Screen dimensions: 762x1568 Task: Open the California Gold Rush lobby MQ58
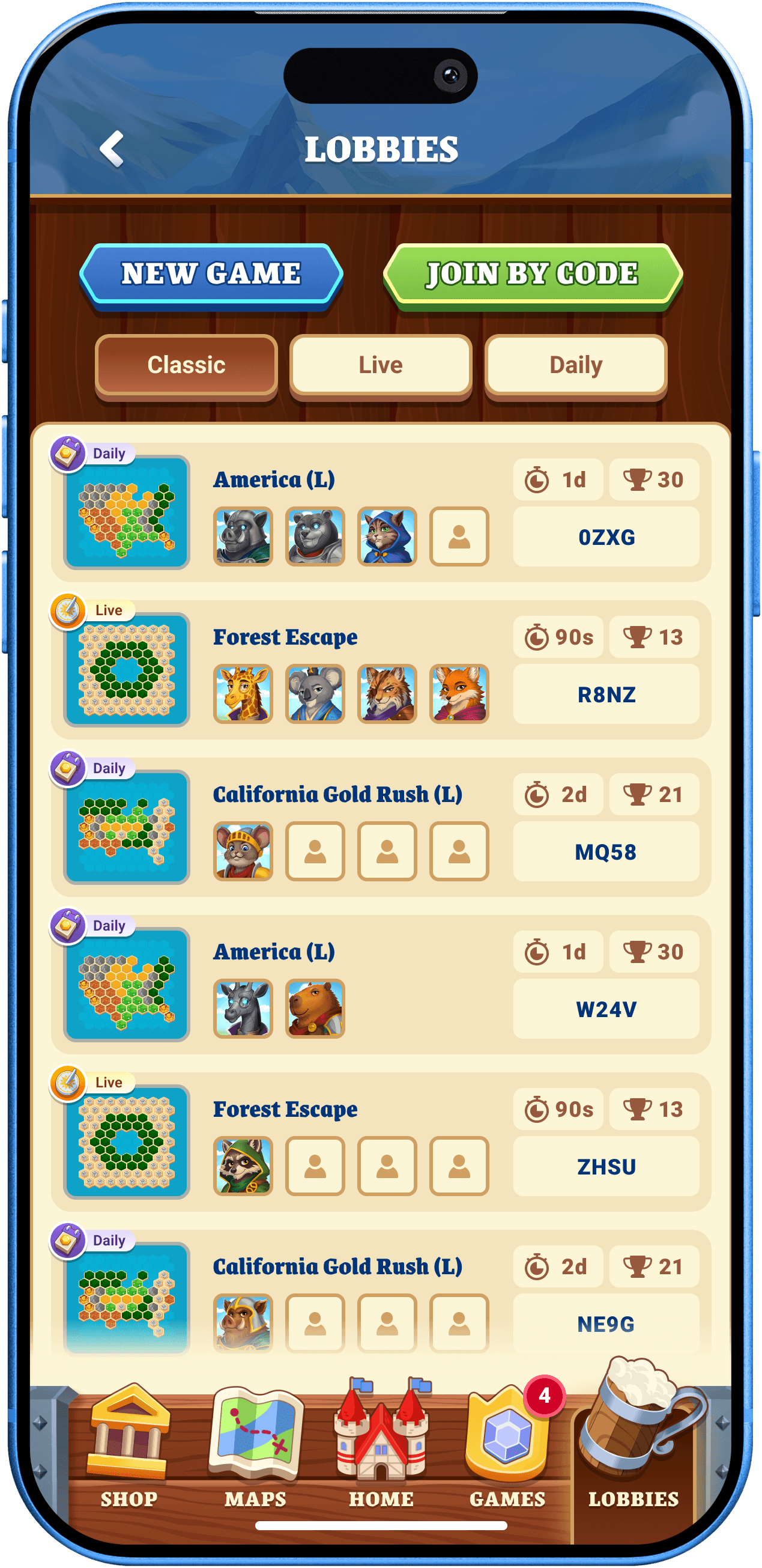click(381, 827)
